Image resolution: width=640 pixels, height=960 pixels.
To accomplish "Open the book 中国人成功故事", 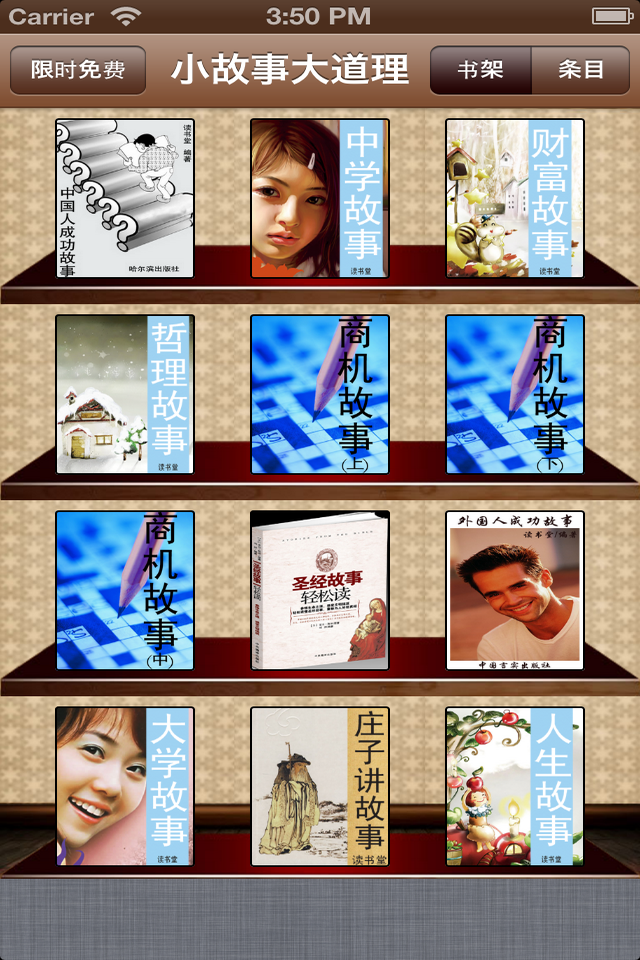I will pos(125,198).
